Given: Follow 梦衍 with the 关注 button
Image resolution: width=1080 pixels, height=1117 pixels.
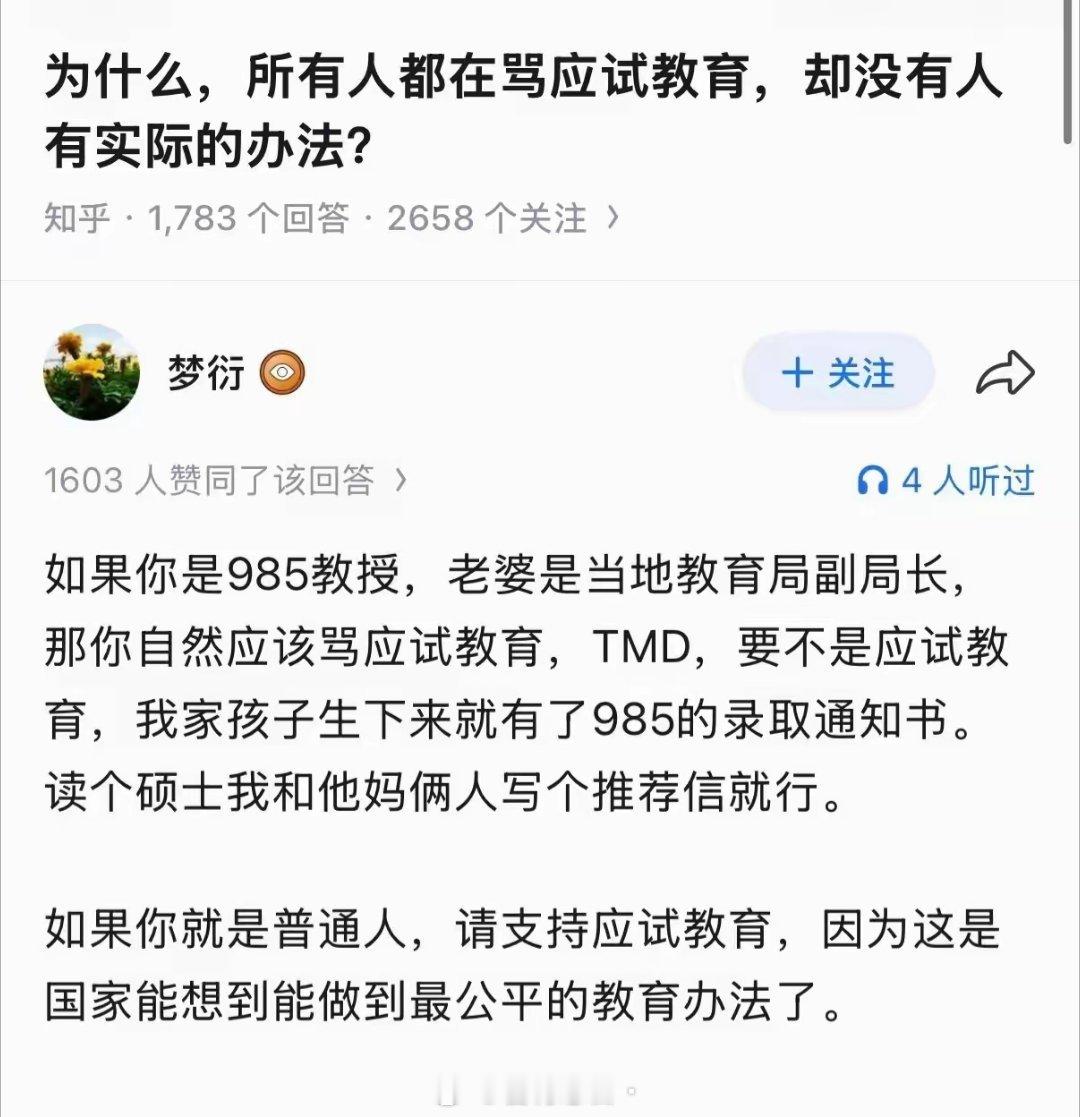Looking at the screenshot, I should click(837, 371).
